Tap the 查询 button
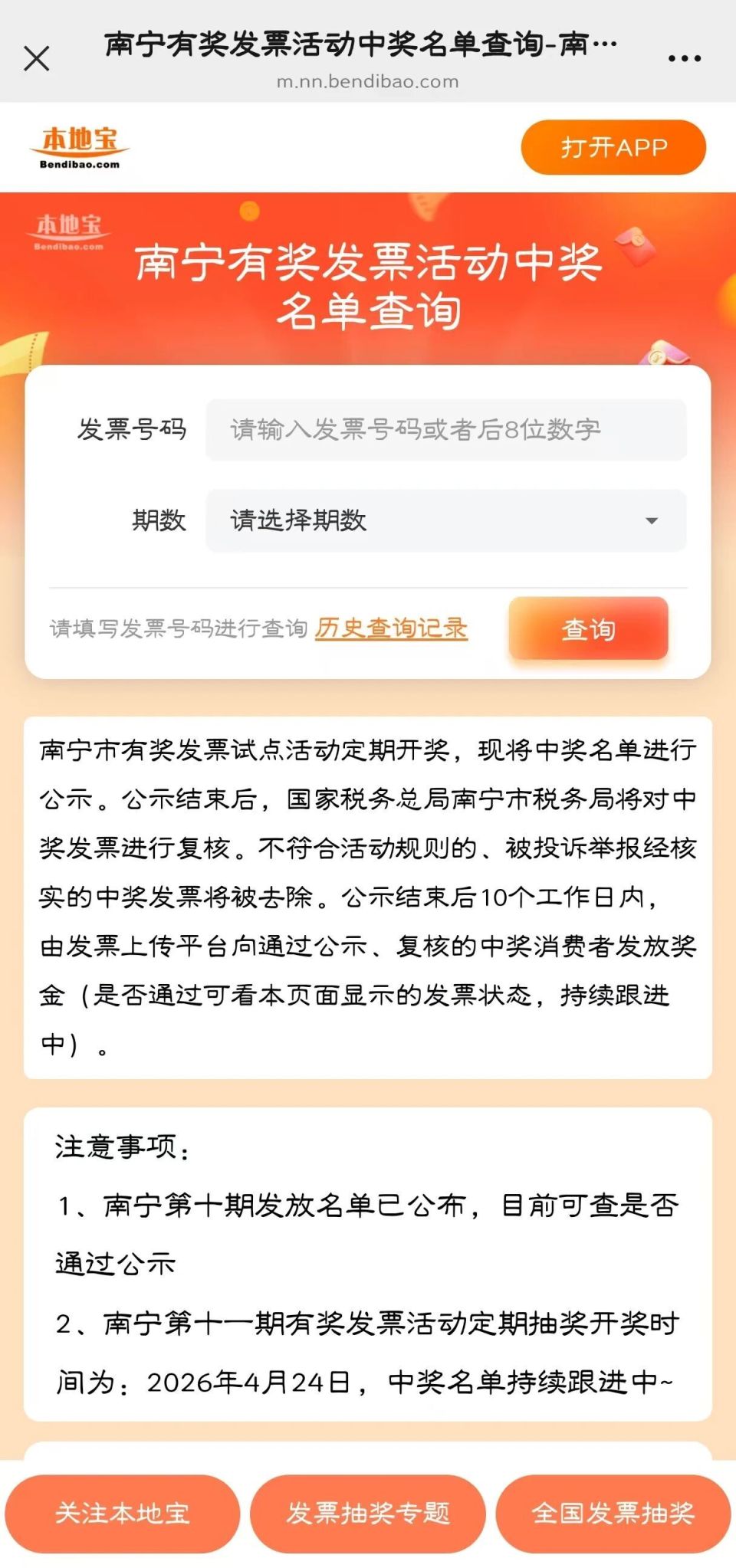 [589, 628]
